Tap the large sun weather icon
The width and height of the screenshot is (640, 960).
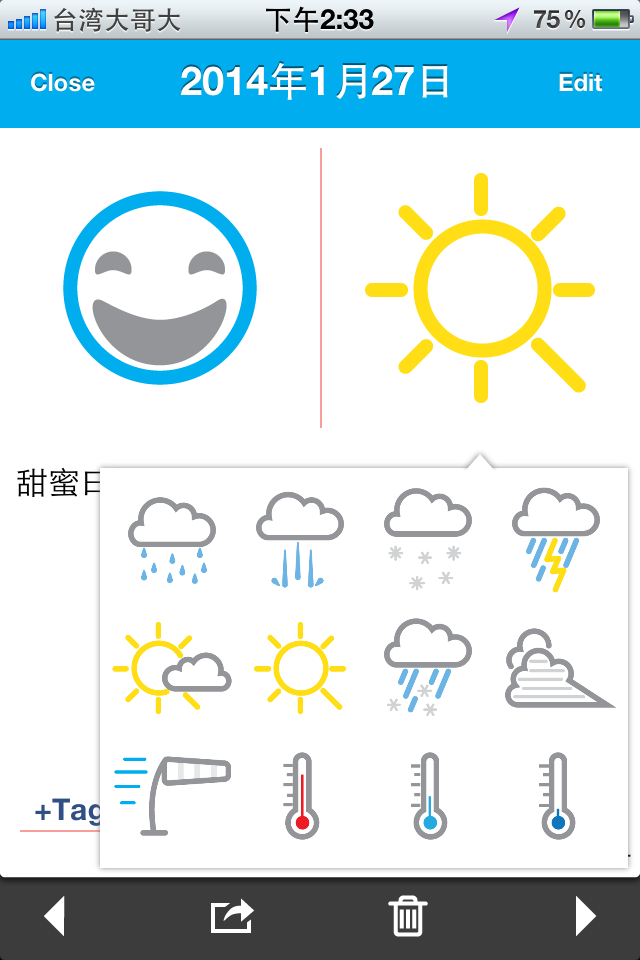coord(480,288)
